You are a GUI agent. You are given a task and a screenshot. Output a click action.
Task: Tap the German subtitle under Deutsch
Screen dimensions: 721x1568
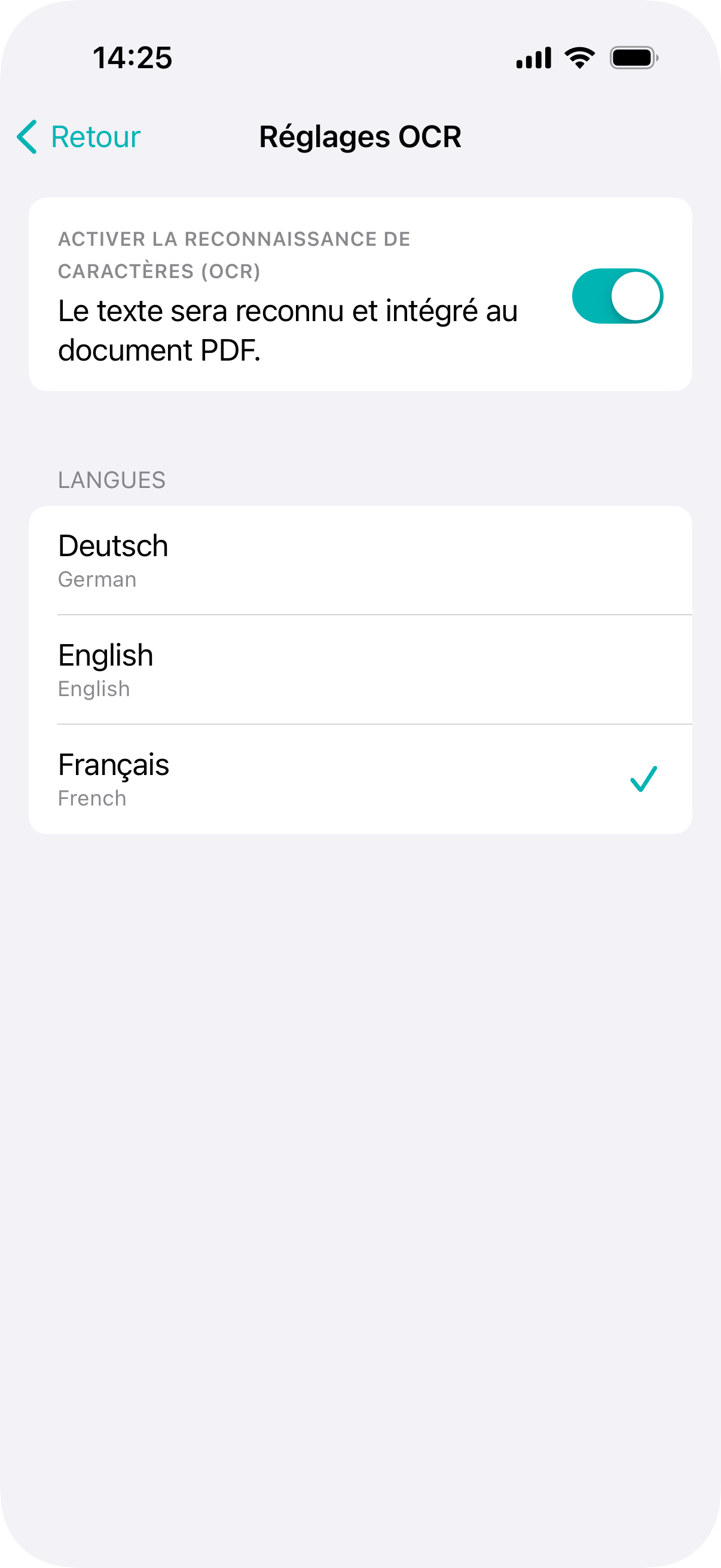coord(96,579)
